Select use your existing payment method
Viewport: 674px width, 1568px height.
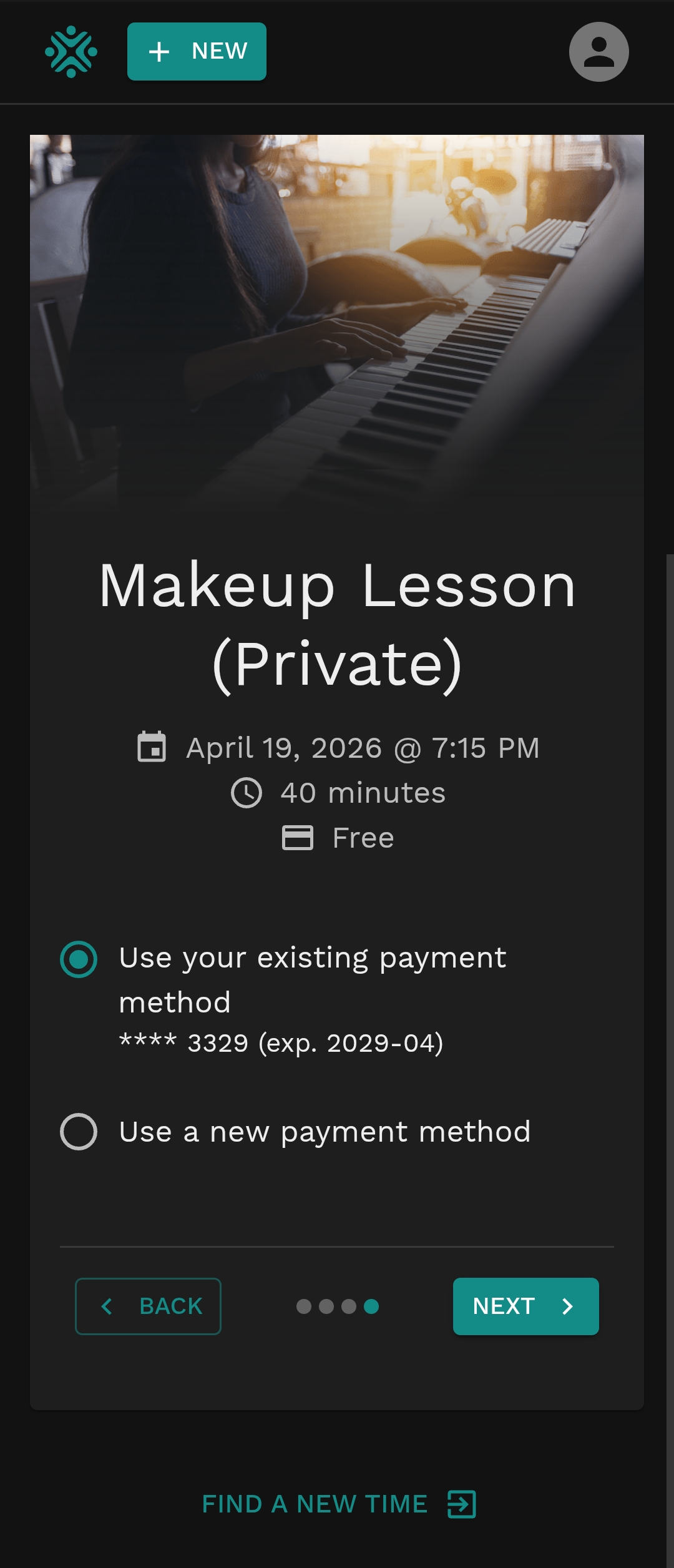79,959
